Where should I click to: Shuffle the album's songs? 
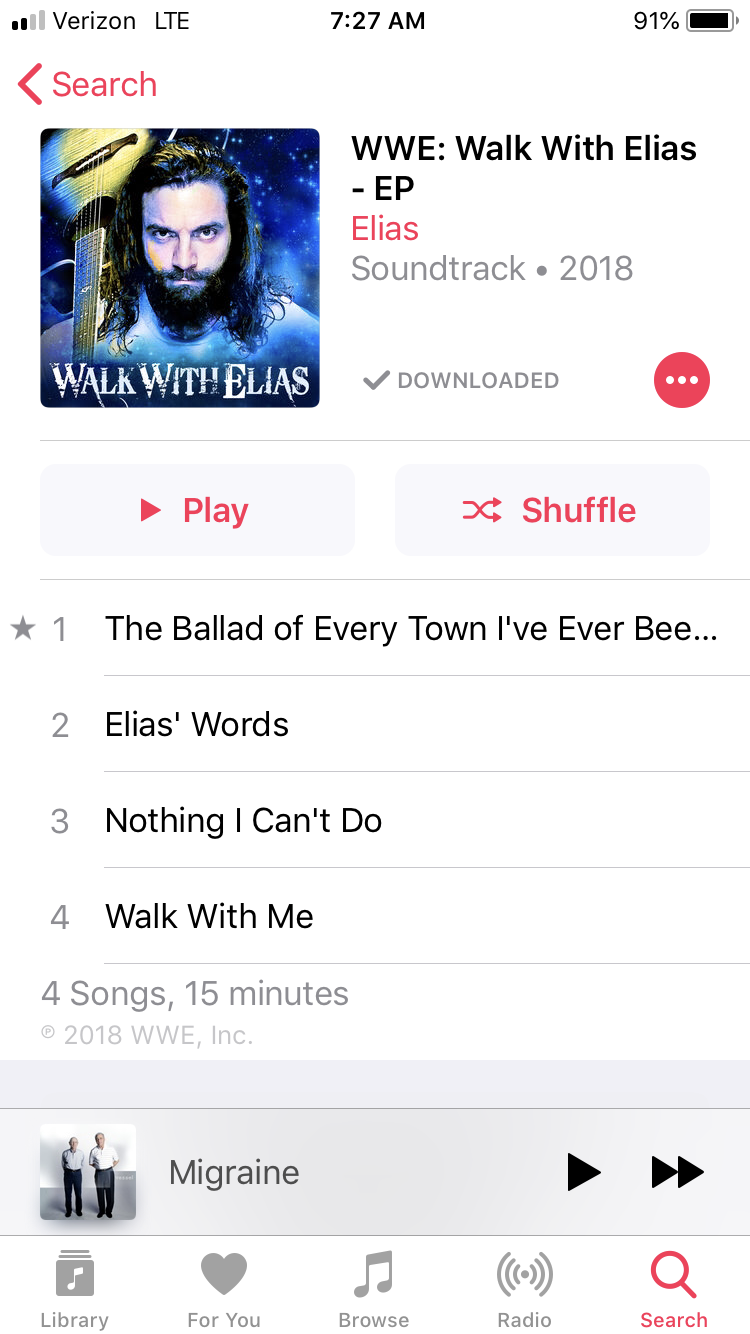[x=552, y=510]
